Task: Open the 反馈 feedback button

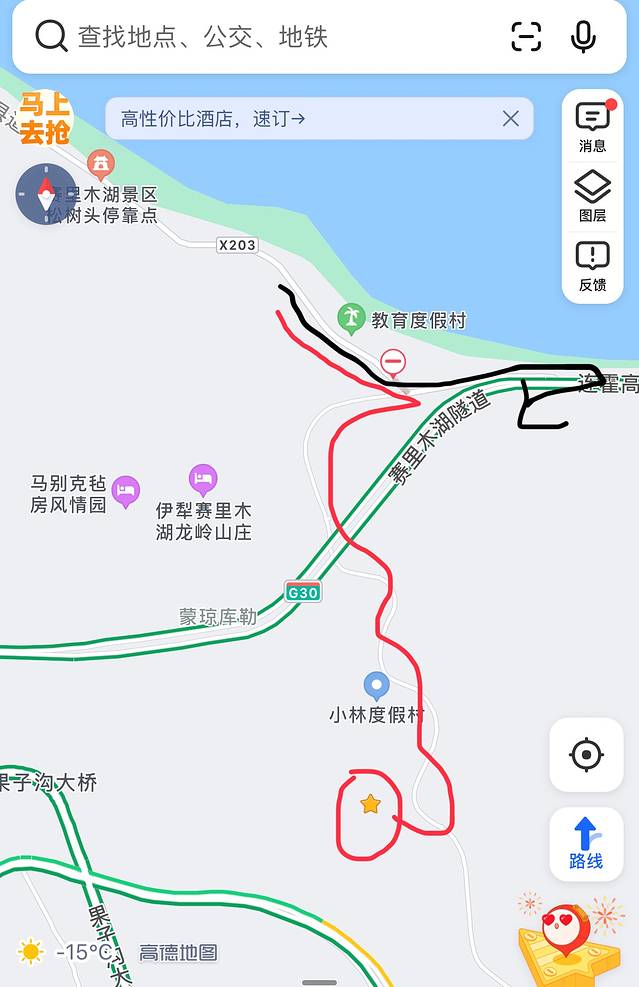Action: [x=592, y=266]
